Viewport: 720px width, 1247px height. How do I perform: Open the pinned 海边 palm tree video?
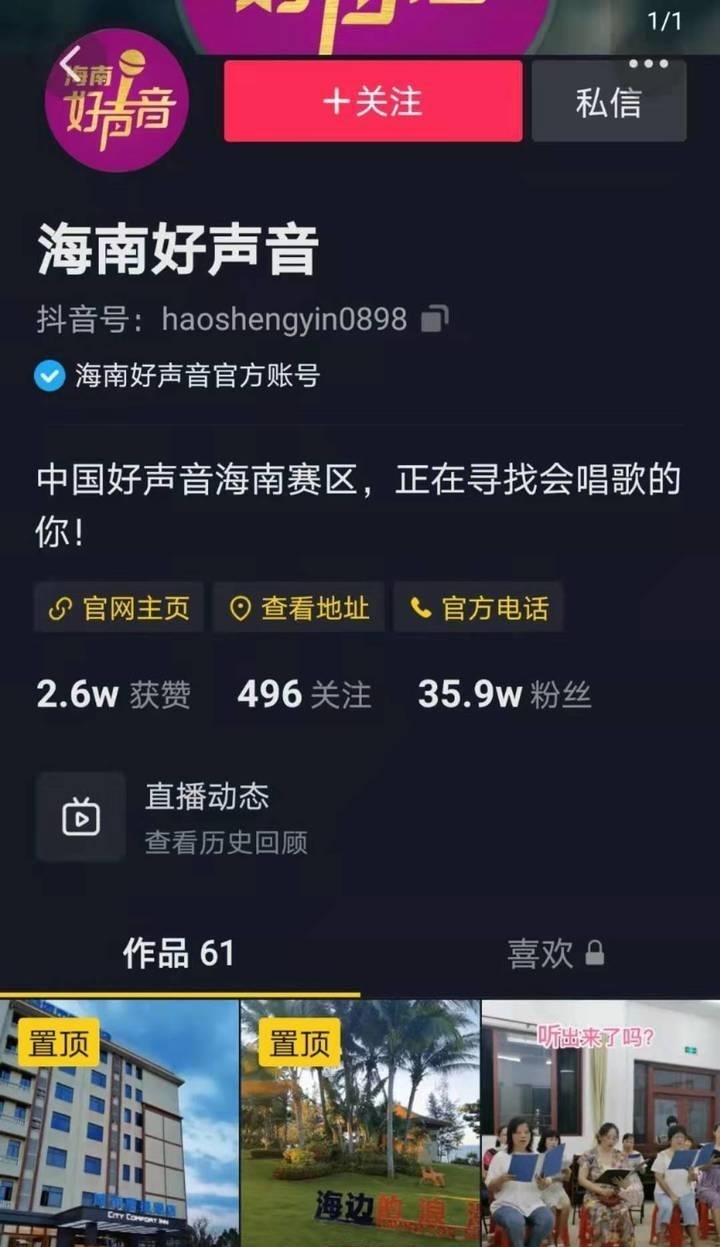(x=359, y=1125)
